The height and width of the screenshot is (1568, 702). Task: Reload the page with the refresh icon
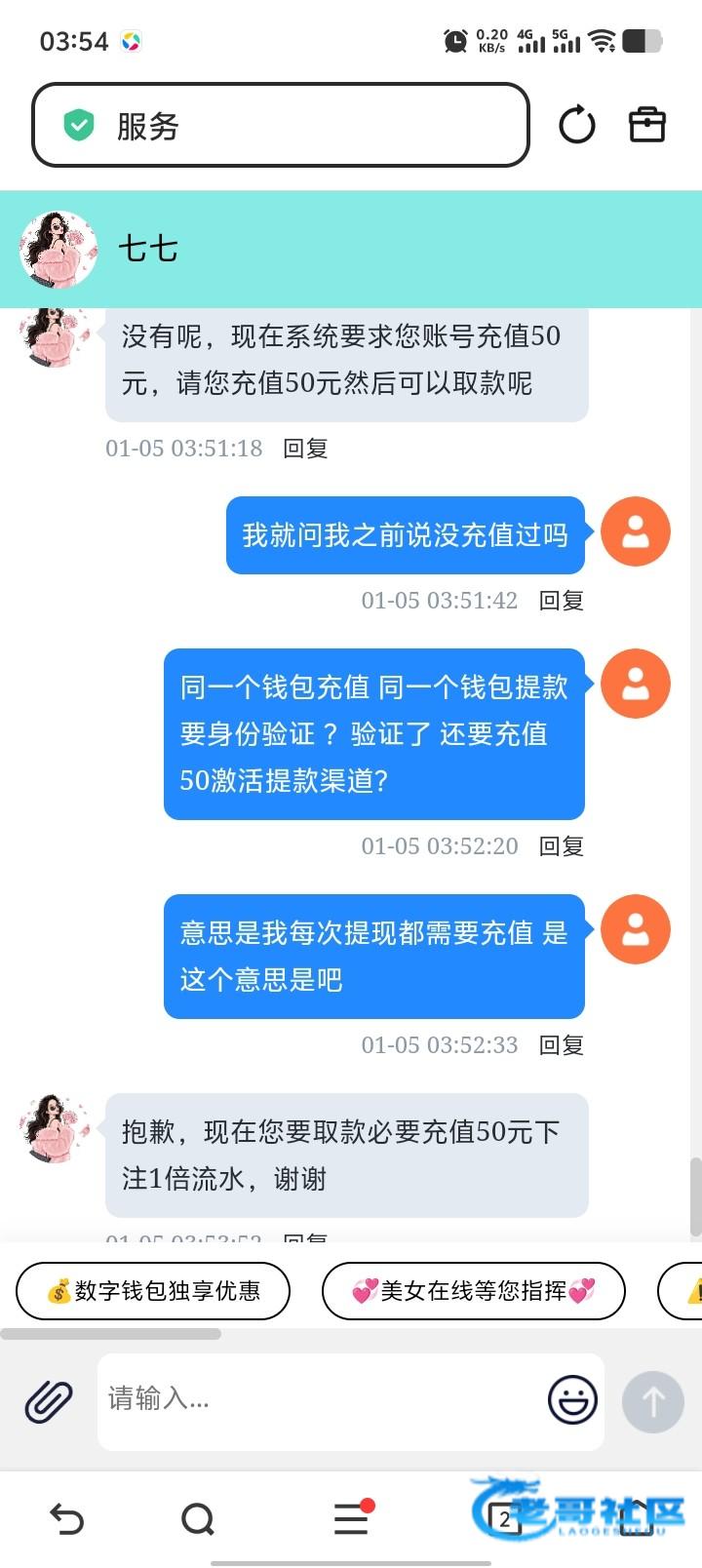[576, 126]
